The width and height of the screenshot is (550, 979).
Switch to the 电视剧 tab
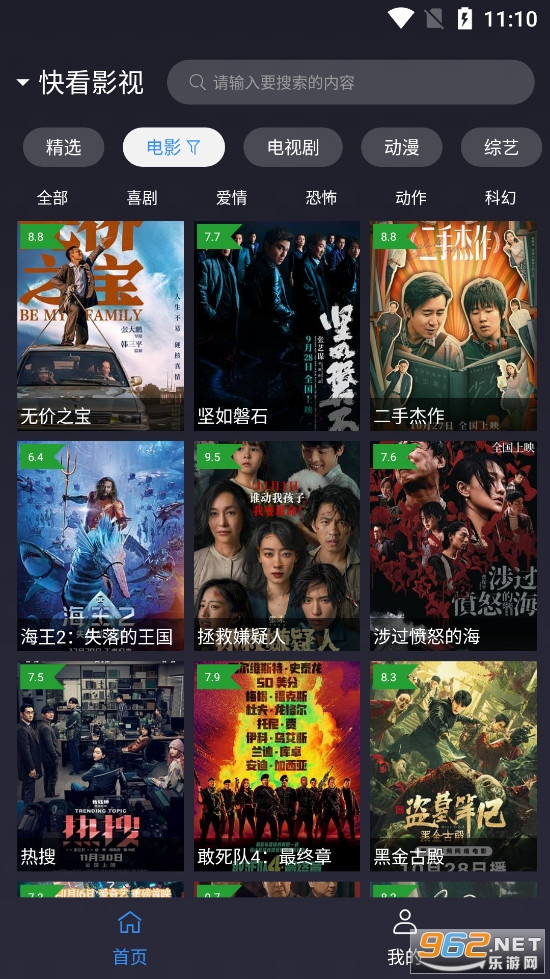(293, 147)
